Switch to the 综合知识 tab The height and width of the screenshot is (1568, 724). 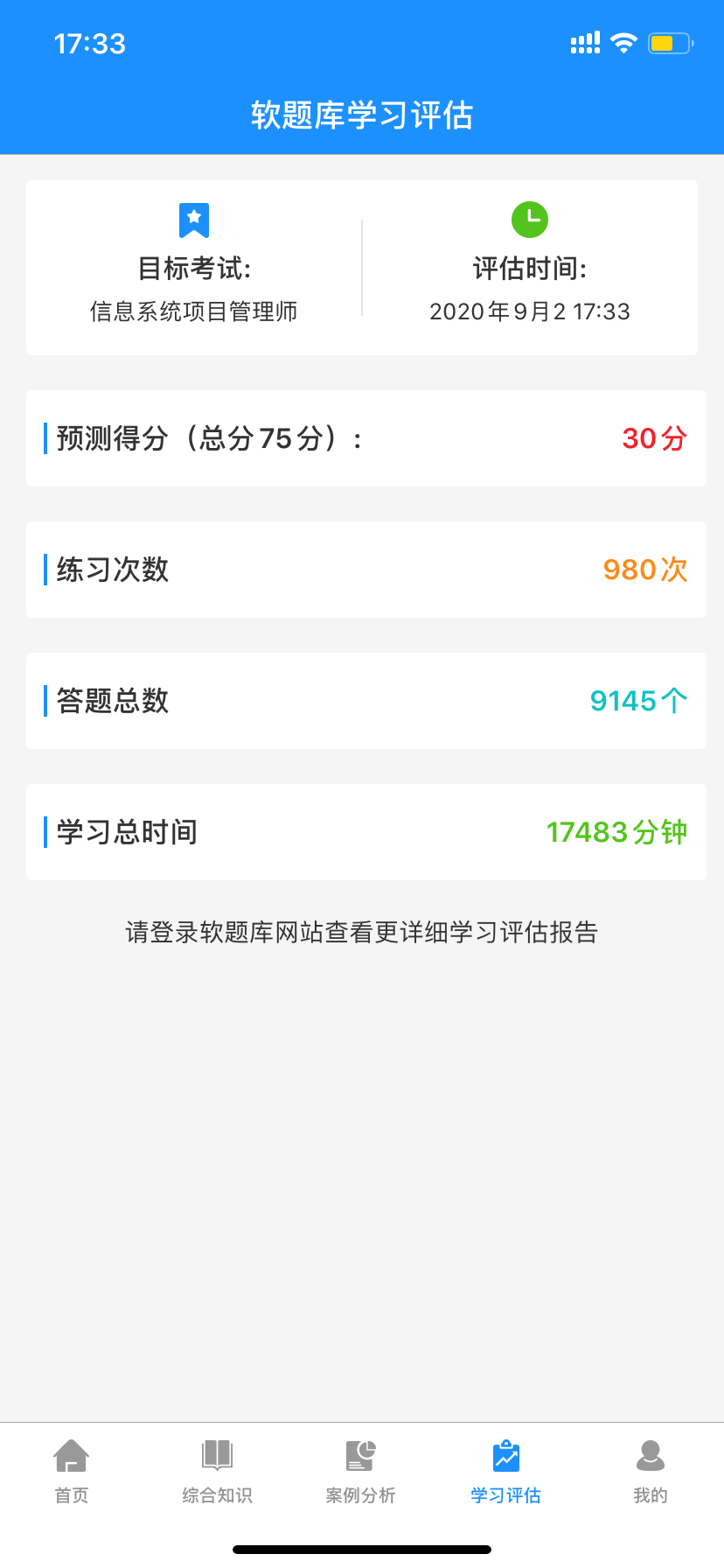(x=217, y=1472)
